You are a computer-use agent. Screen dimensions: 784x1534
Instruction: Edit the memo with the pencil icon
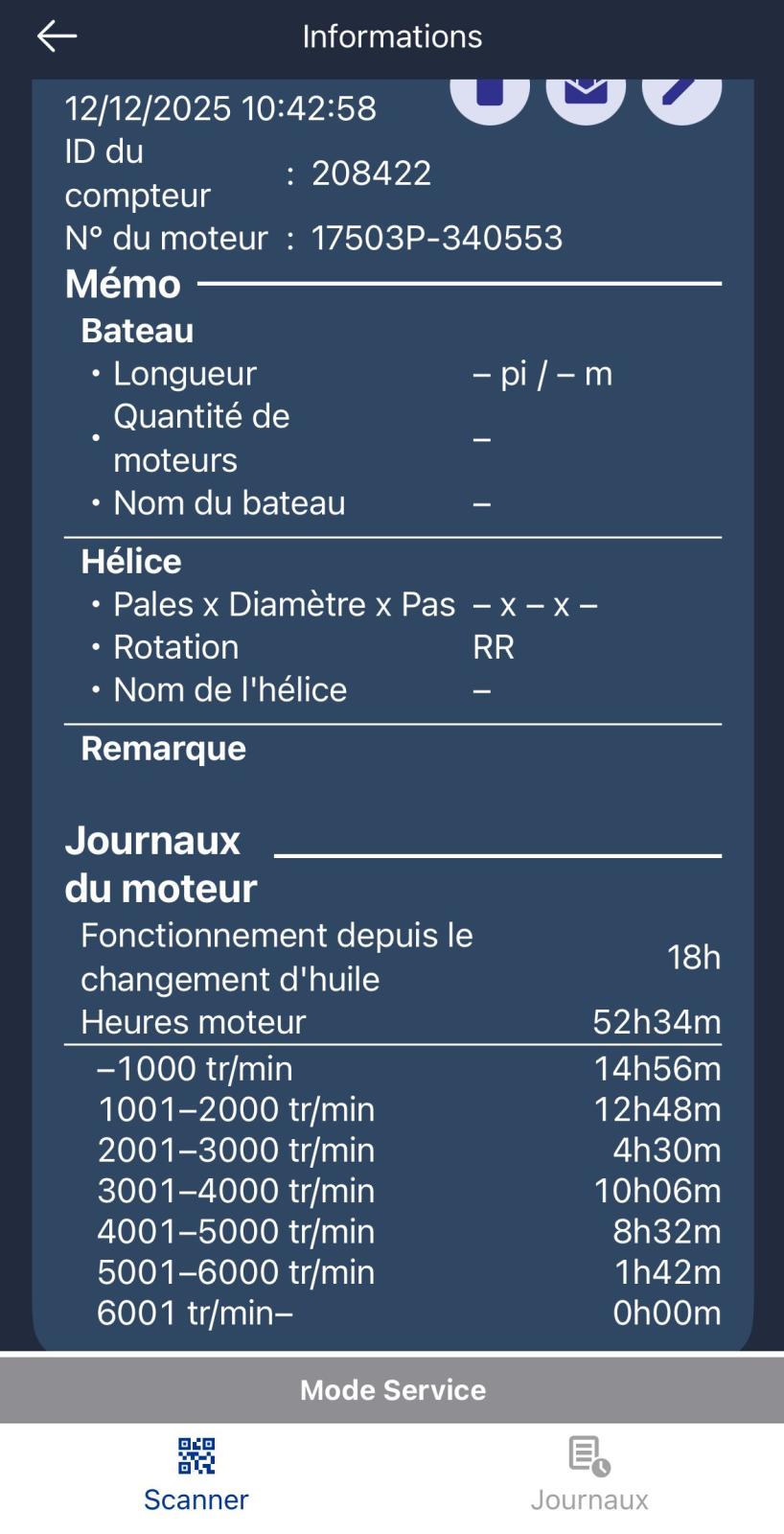click(680, 96)
